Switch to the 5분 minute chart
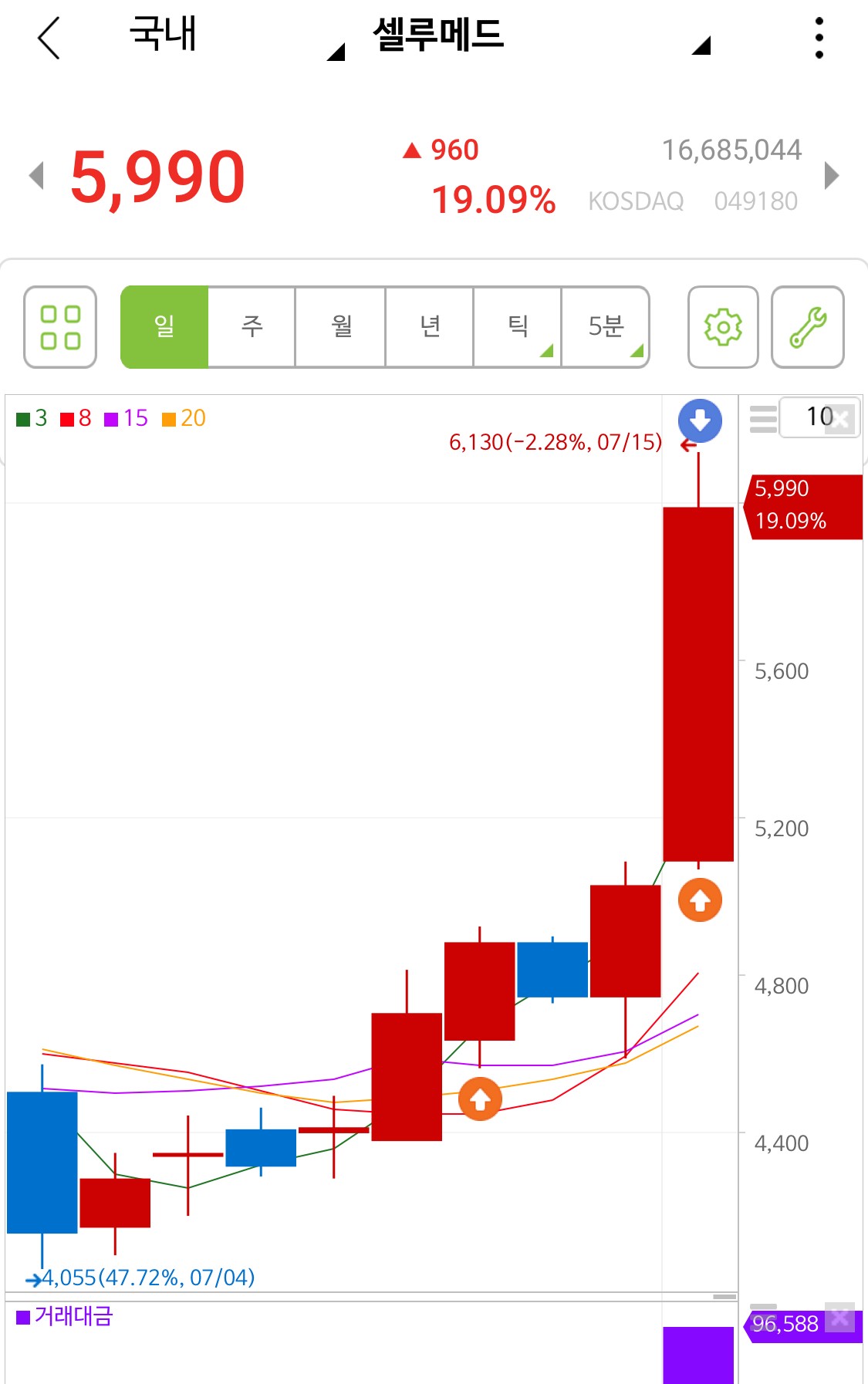This screenshot has height=1384, width=868. pyautogui.click(x=606, y=327)
